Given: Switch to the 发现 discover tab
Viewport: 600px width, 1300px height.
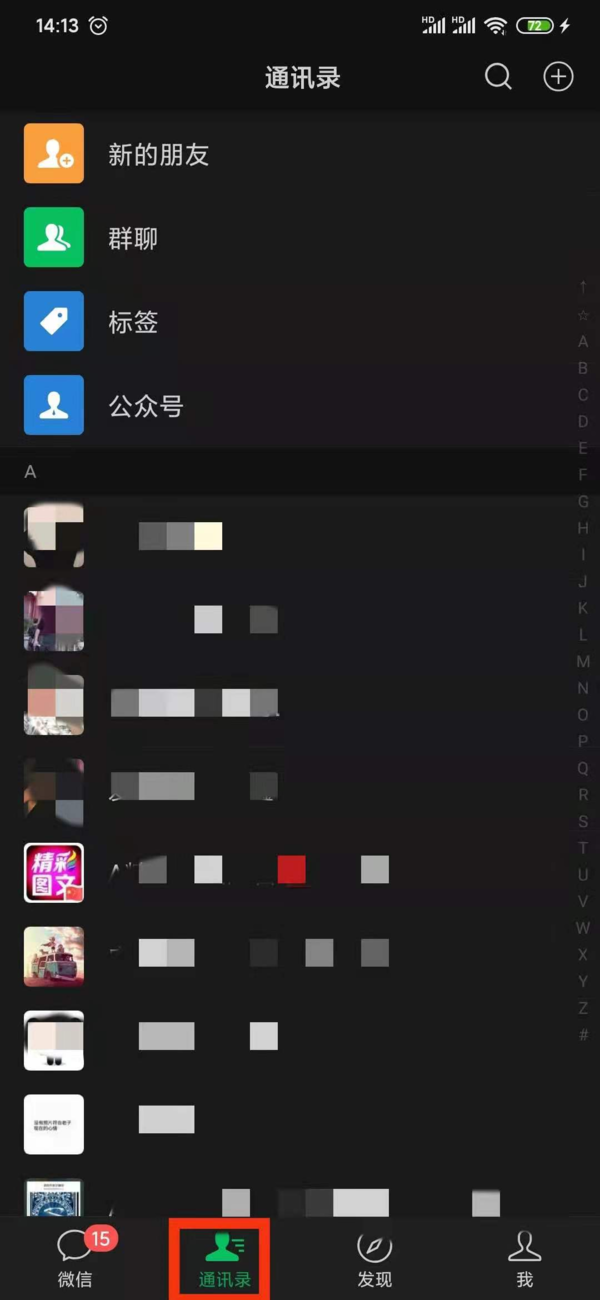Looking at the screenshot, I should 374,1258.
